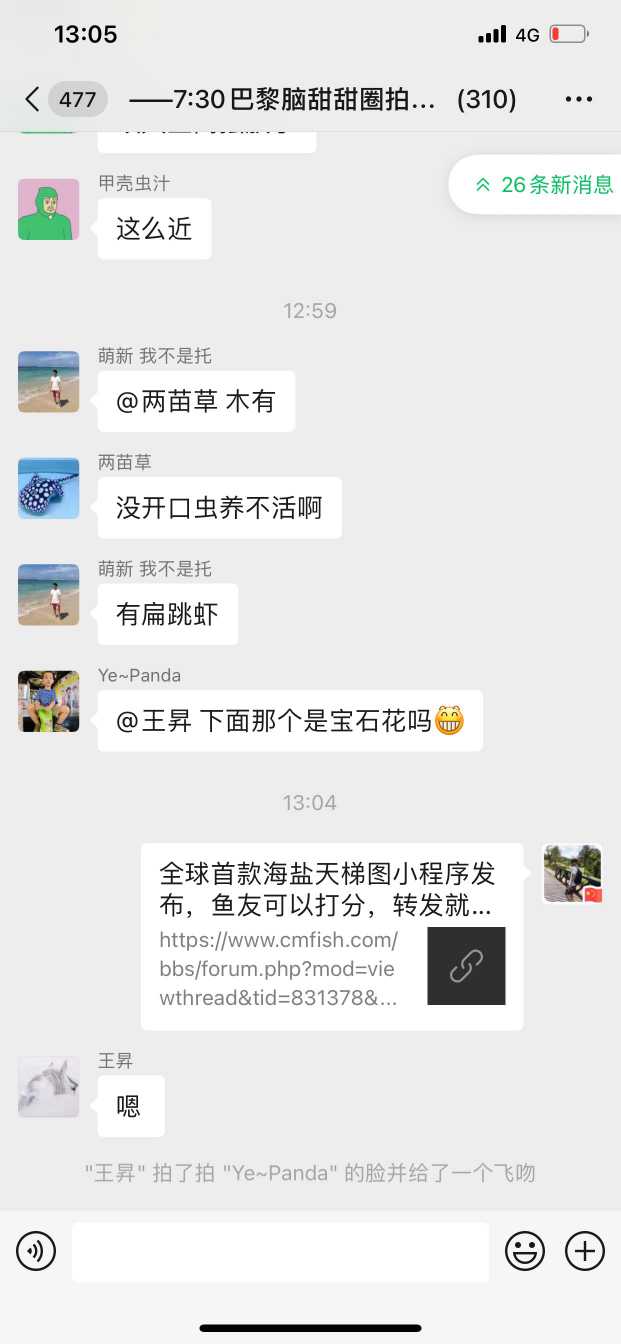Open 两苗草's avatar profile
The width and height of the screenshot is (621, 1344).
pos(48,488)
